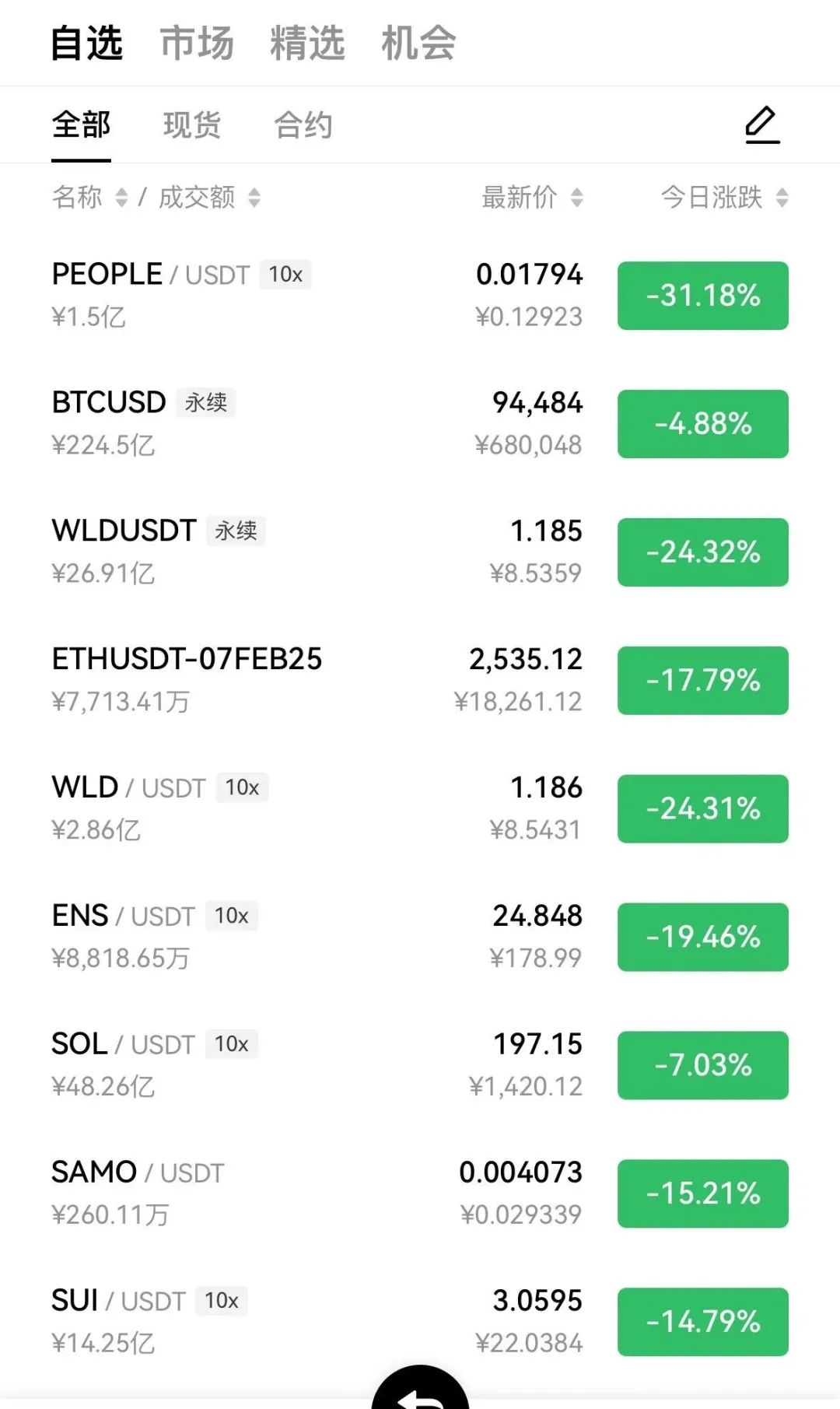Sort by 今日涨跌

click(x=724, y=198)
